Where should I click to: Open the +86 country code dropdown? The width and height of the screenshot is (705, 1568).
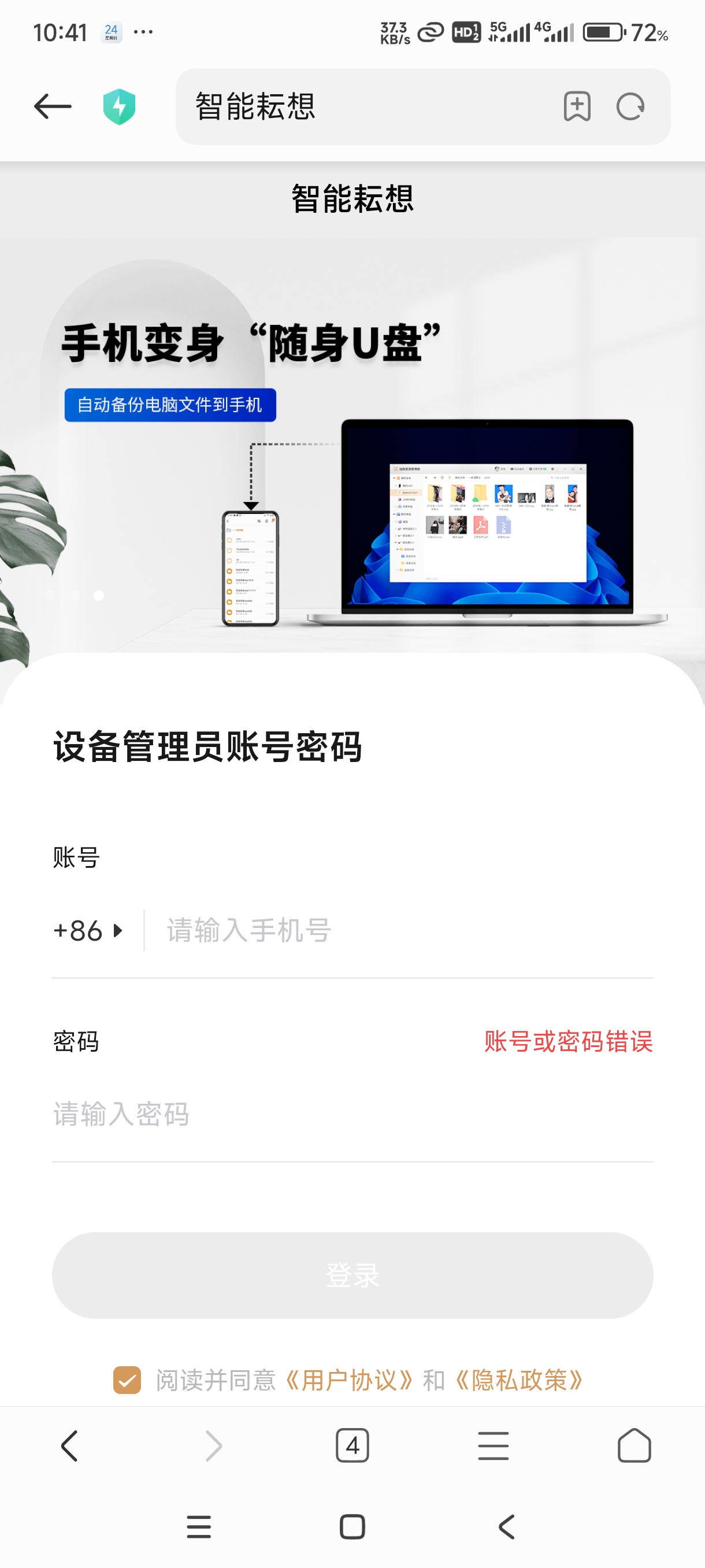pos(89,931)
